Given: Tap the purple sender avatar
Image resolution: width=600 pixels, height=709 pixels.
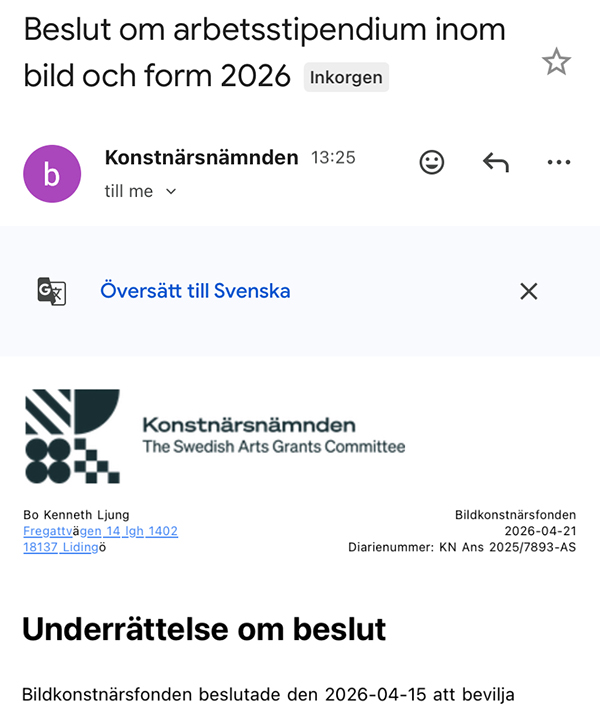Looking at the screenshot, I should (52, 174).
